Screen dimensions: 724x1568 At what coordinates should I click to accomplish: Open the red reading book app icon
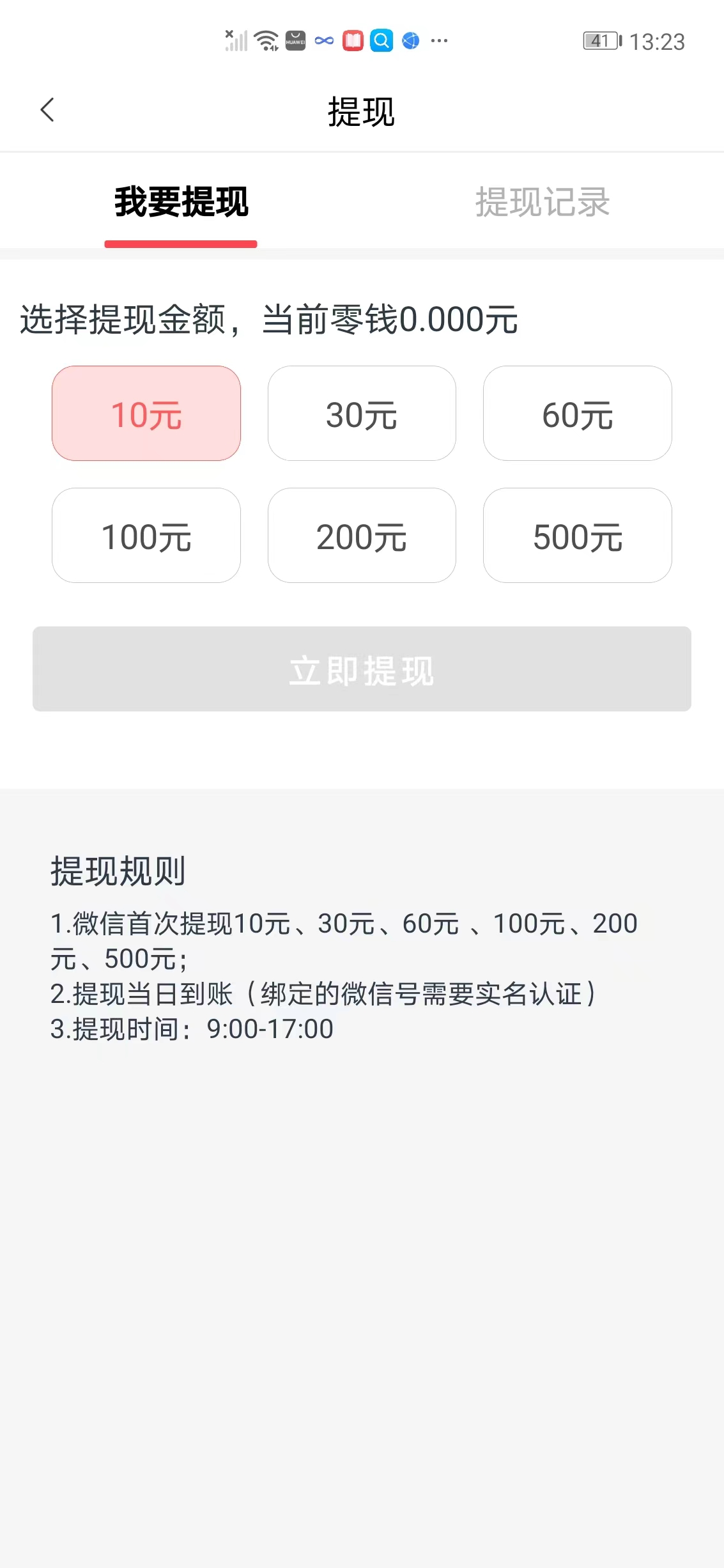point(353,41)
